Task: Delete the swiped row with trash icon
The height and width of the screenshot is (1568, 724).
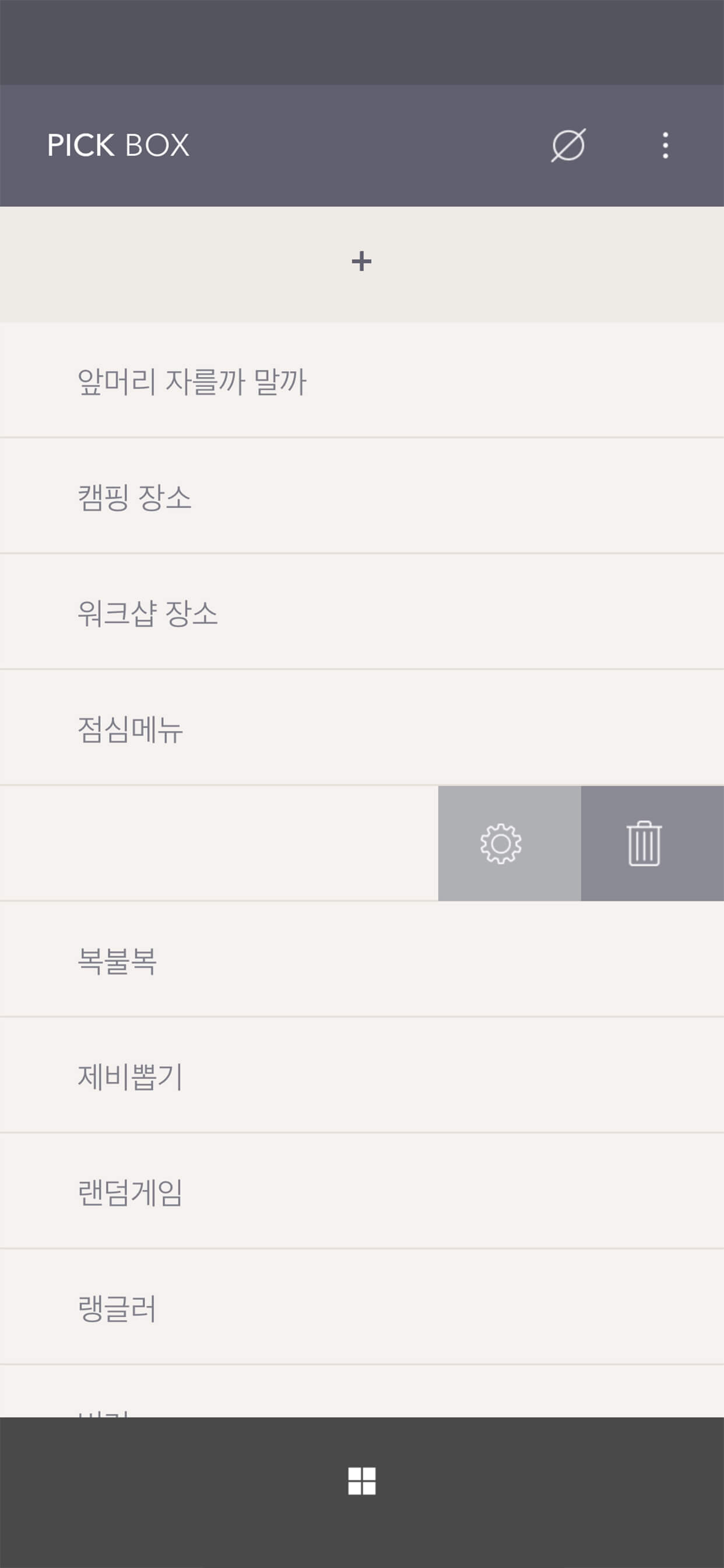Action: pyautogui.click(x=644, y=843)
